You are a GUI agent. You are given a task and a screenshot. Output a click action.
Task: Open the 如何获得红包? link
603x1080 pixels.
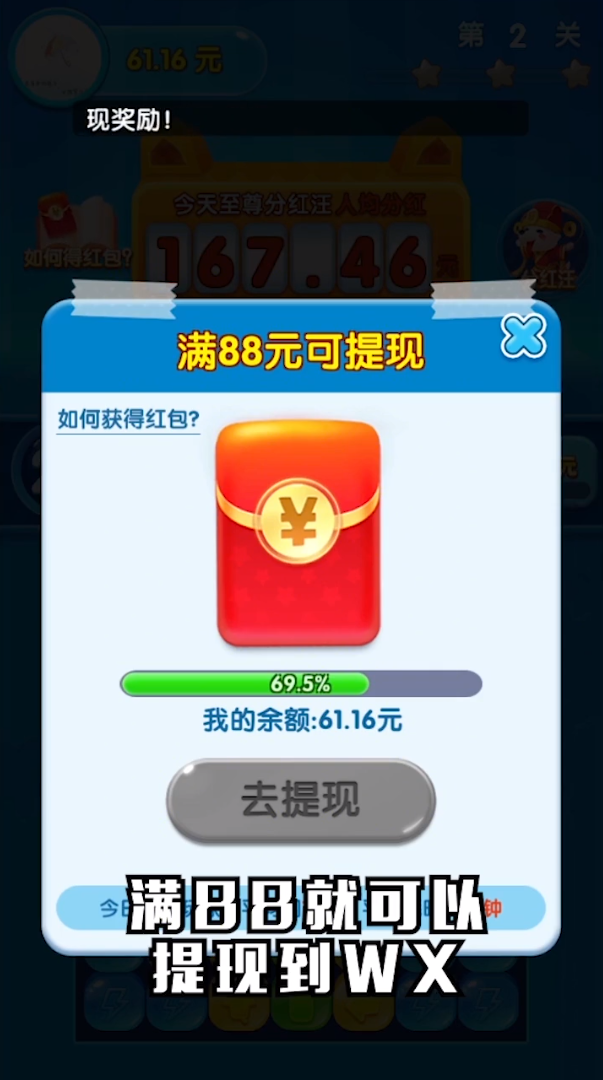coord(128,420)
